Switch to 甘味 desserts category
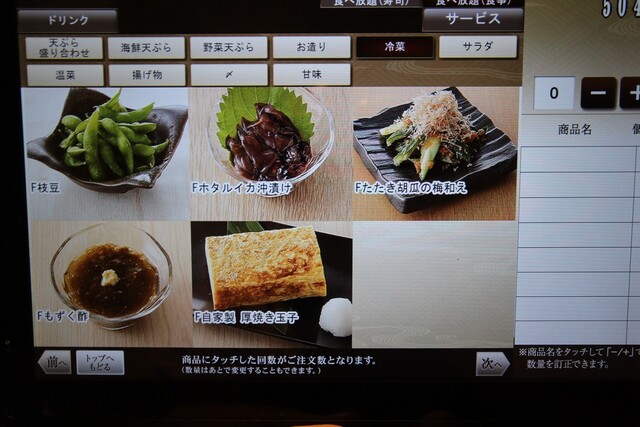 click(311, 74)
